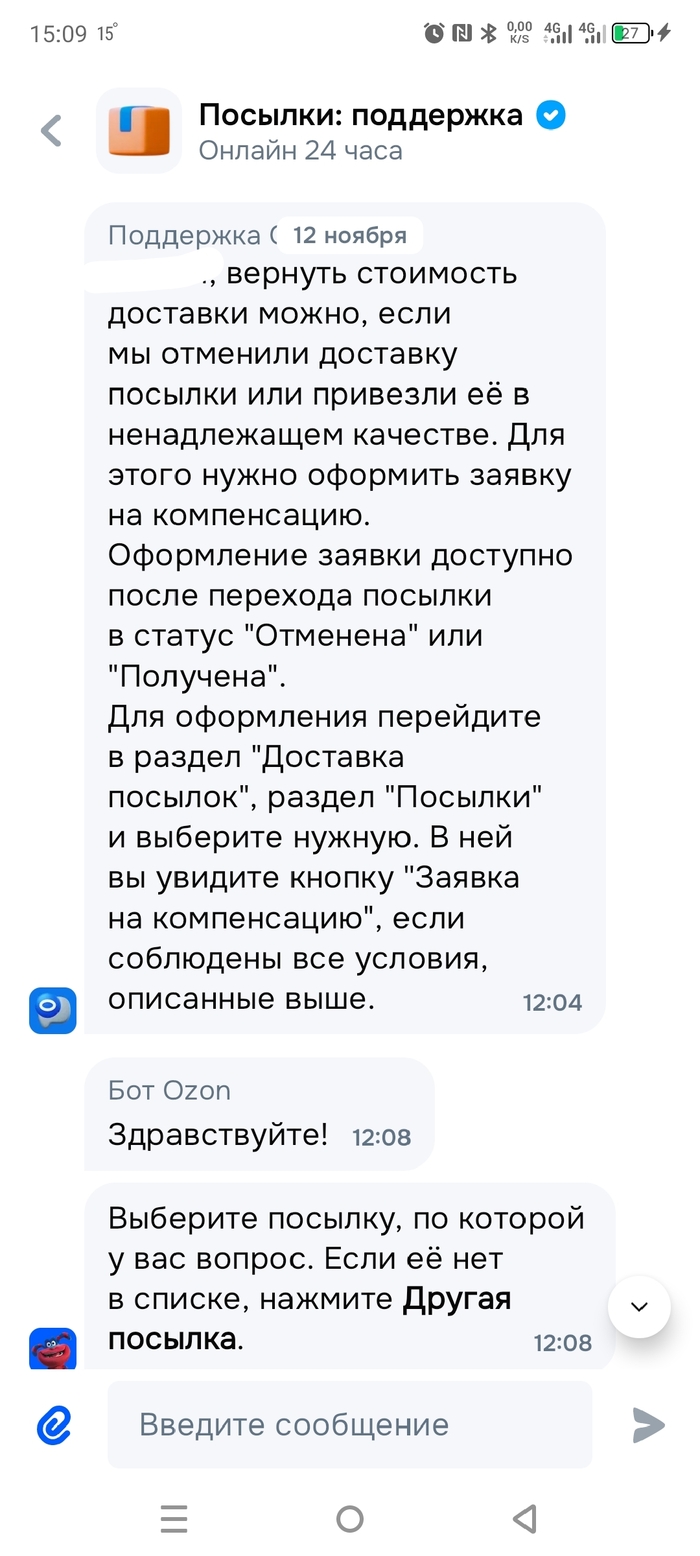Go to the system home screen
This screenshot has height=1556, width=700.
(x=350, y=1519)
